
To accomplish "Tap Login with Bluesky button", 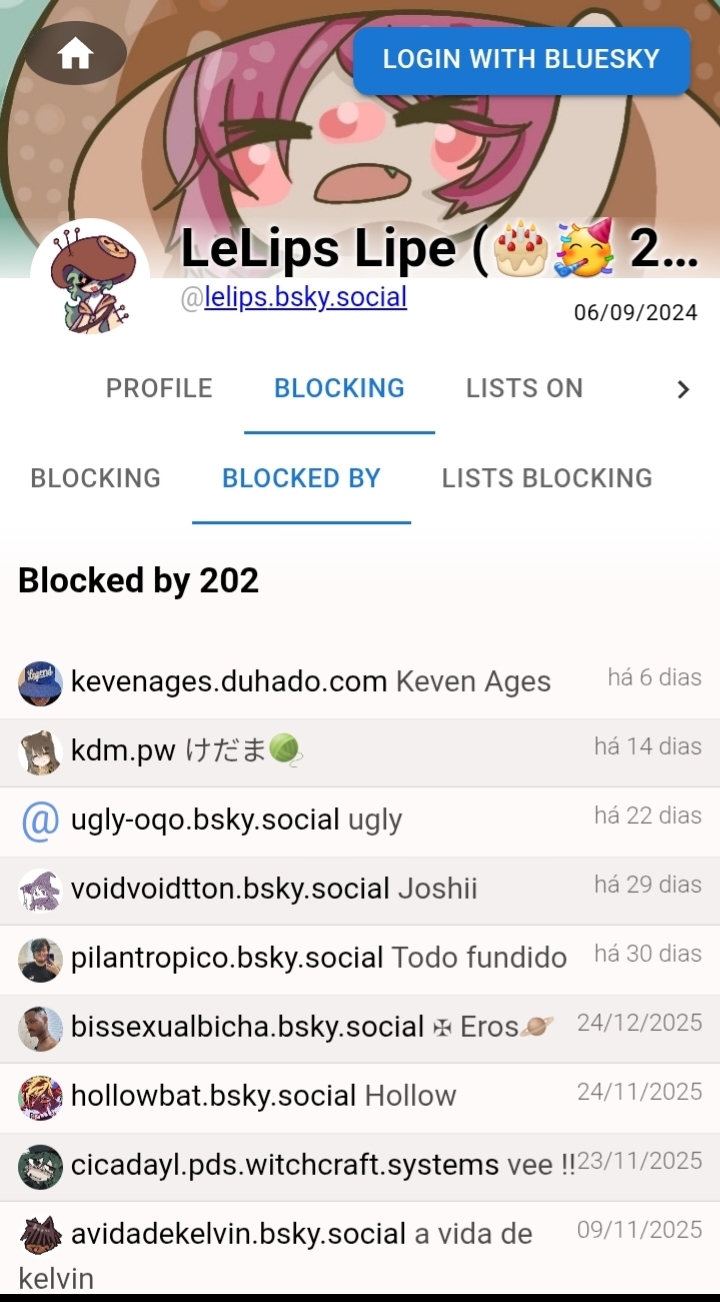I will tap(521, 59).
